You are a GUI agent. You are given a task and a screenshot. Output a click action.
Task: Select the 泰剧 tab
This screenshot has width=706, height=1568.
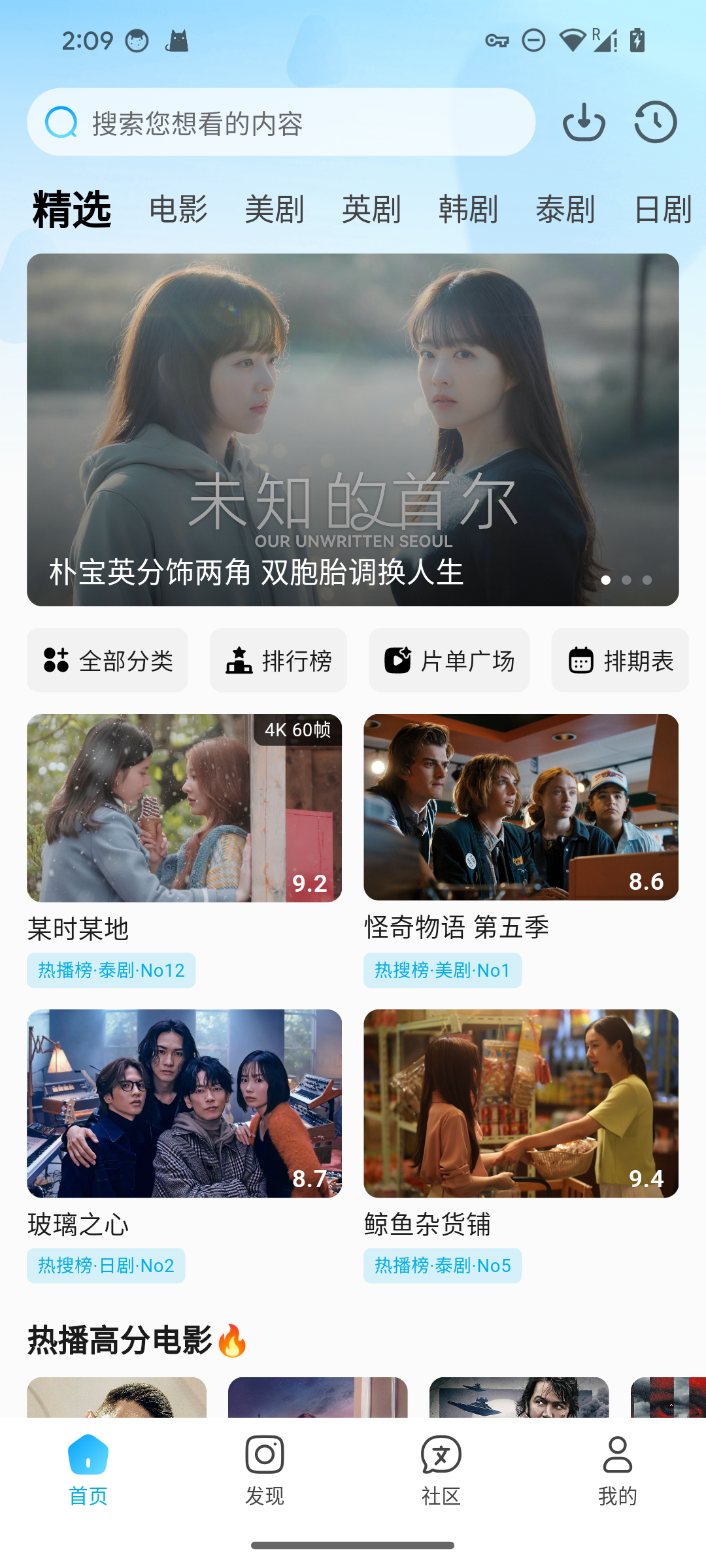pos(565,210)
